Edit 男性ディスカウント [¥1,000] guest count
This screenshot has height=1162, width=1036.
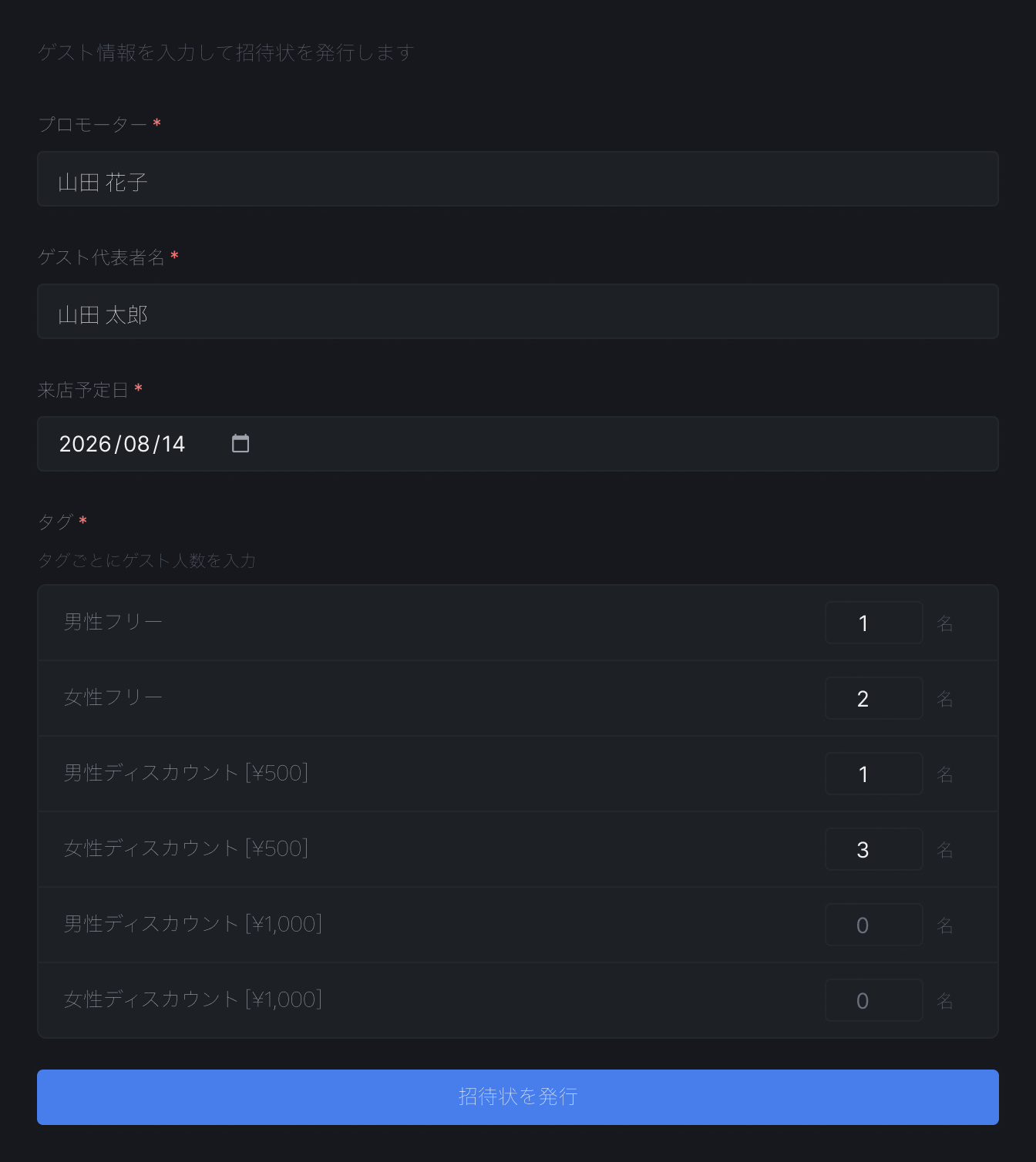tap(873, 925)
